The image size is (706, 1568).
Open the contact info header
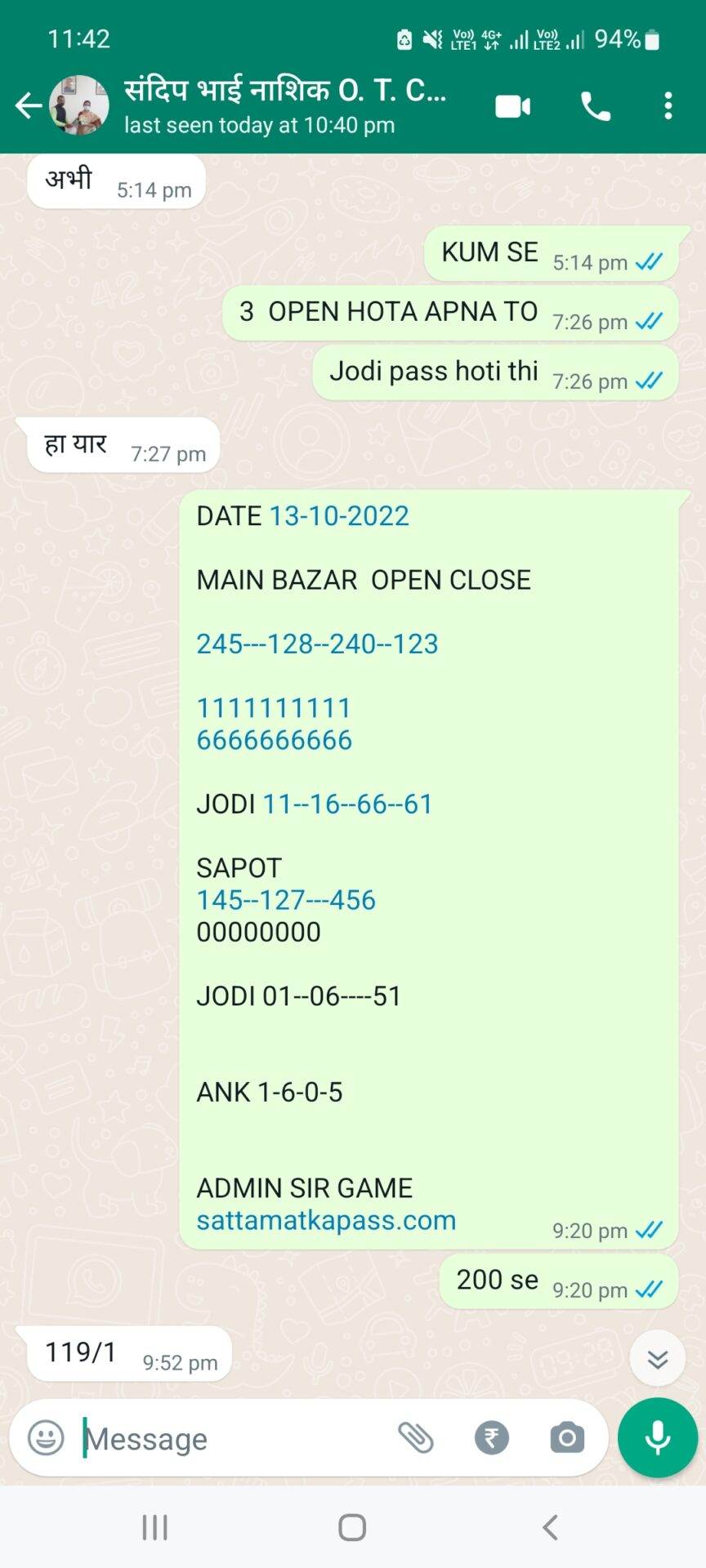tap(286, 105)
